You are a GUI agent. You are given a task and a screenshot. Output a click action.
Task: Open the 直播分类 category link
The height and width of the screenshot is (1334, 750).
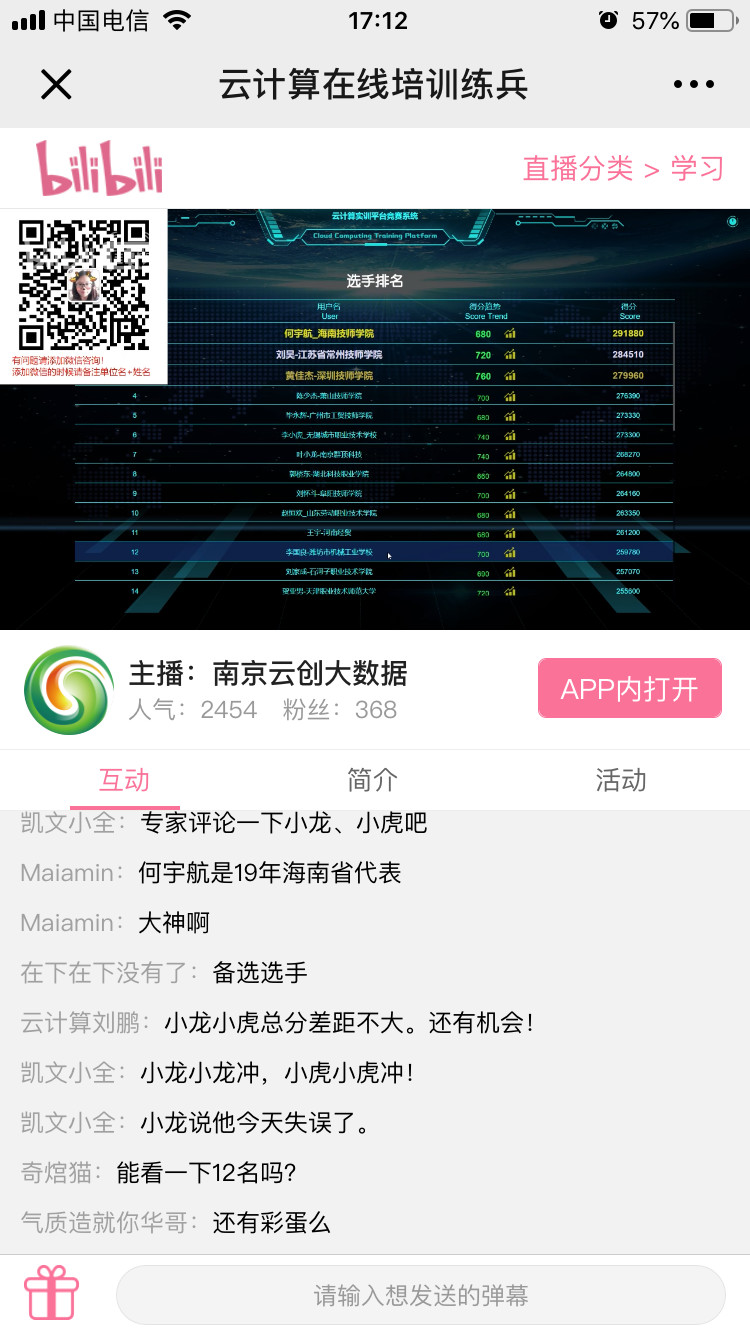coord(578,168)
